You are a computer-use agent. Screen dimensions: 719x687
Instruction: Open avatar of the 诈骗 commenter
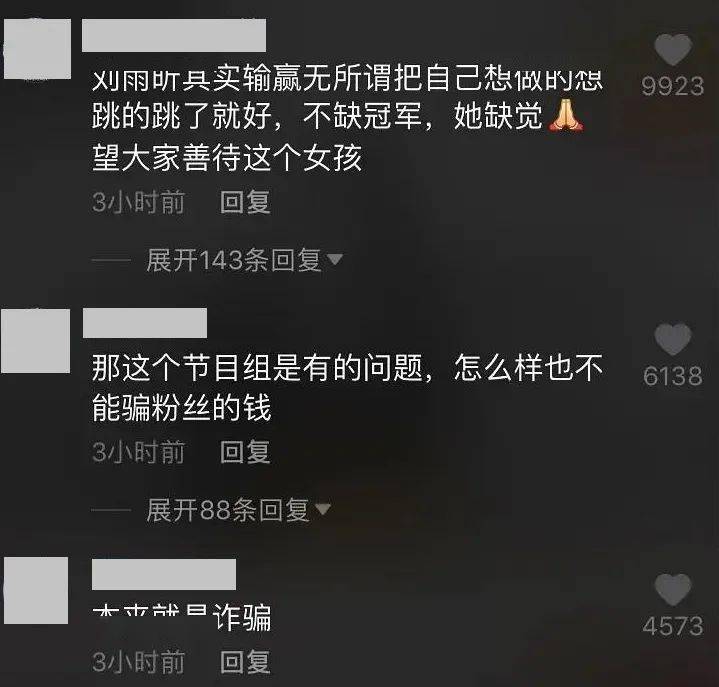pos(36,590)
